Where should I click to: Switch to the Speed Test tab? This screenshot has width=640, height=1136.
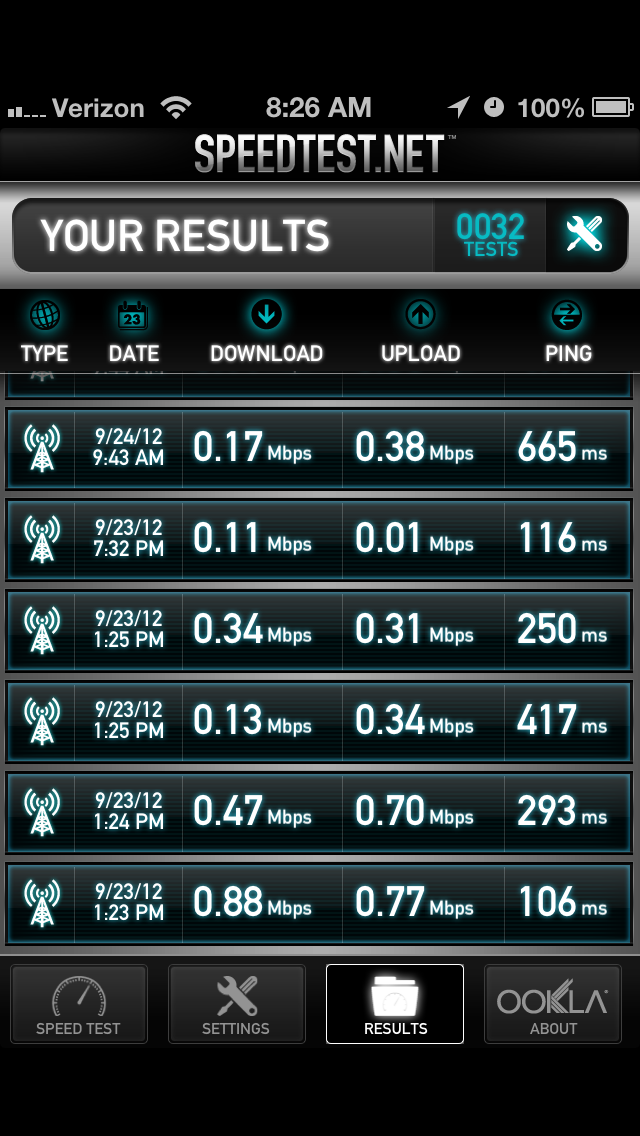pos(79,1003)
